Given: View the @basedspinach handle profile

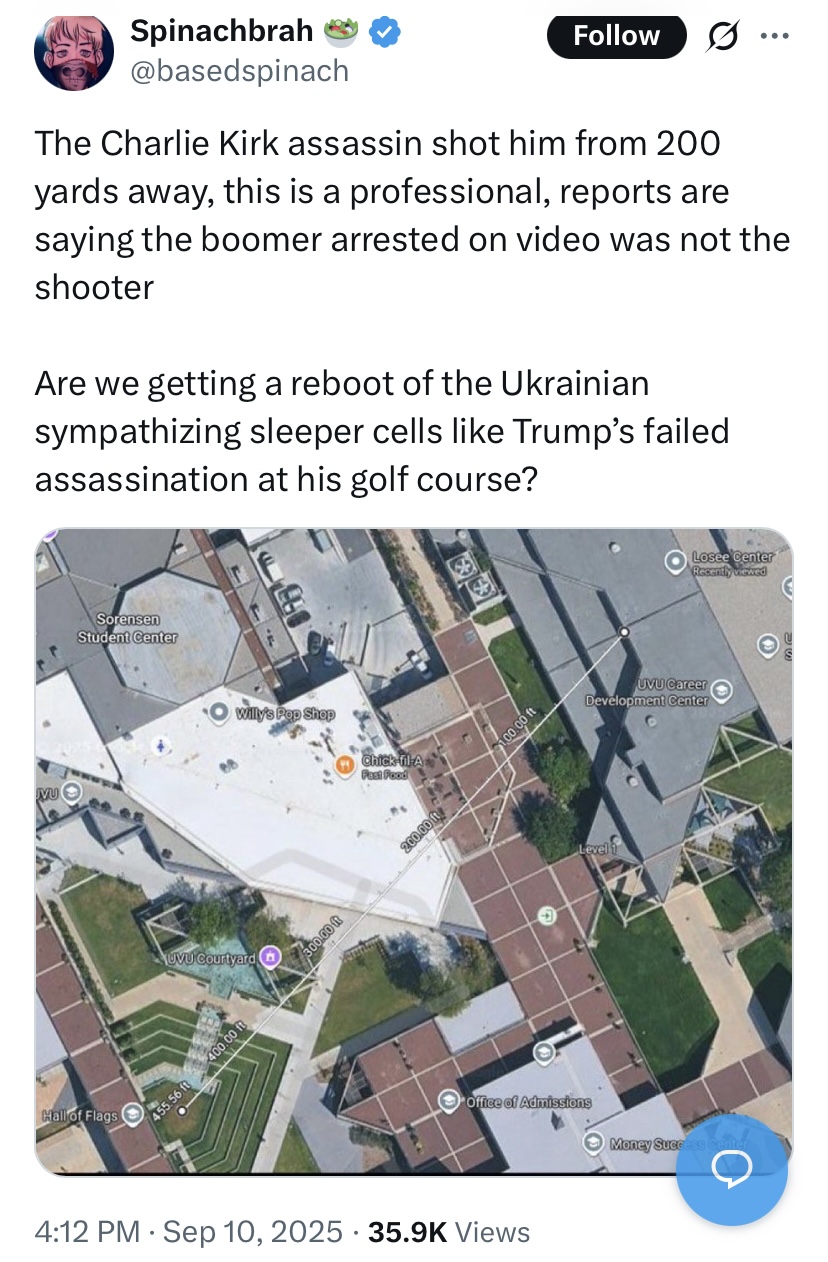Looking at the screenshot, I should [240, 70].
